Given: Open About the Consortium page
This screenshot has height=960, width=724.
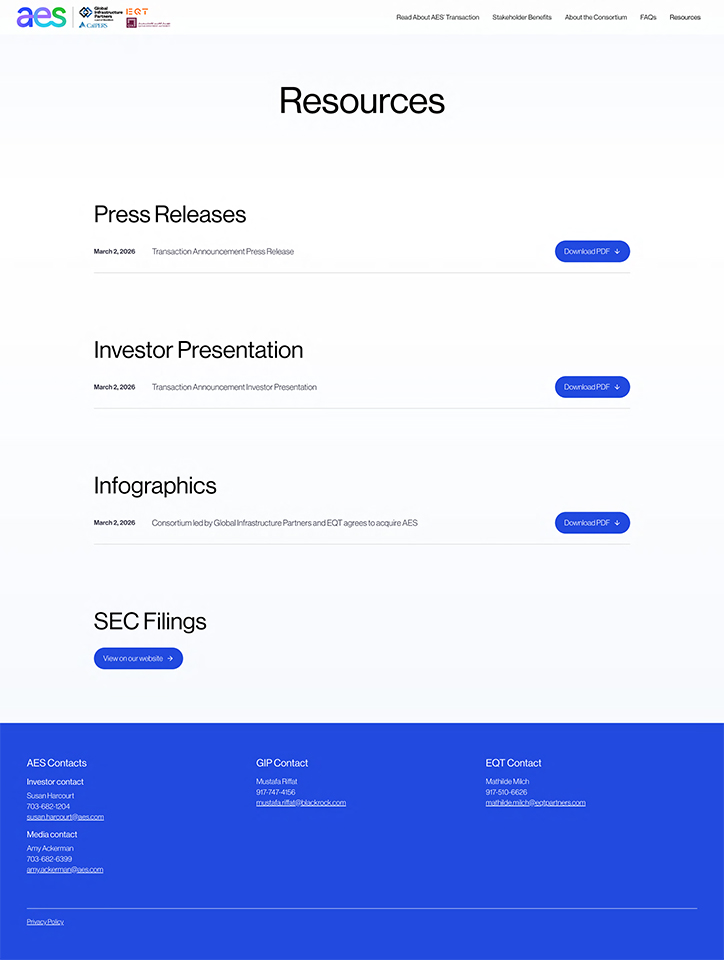Looking at the screenshot, I should point(595,17).
